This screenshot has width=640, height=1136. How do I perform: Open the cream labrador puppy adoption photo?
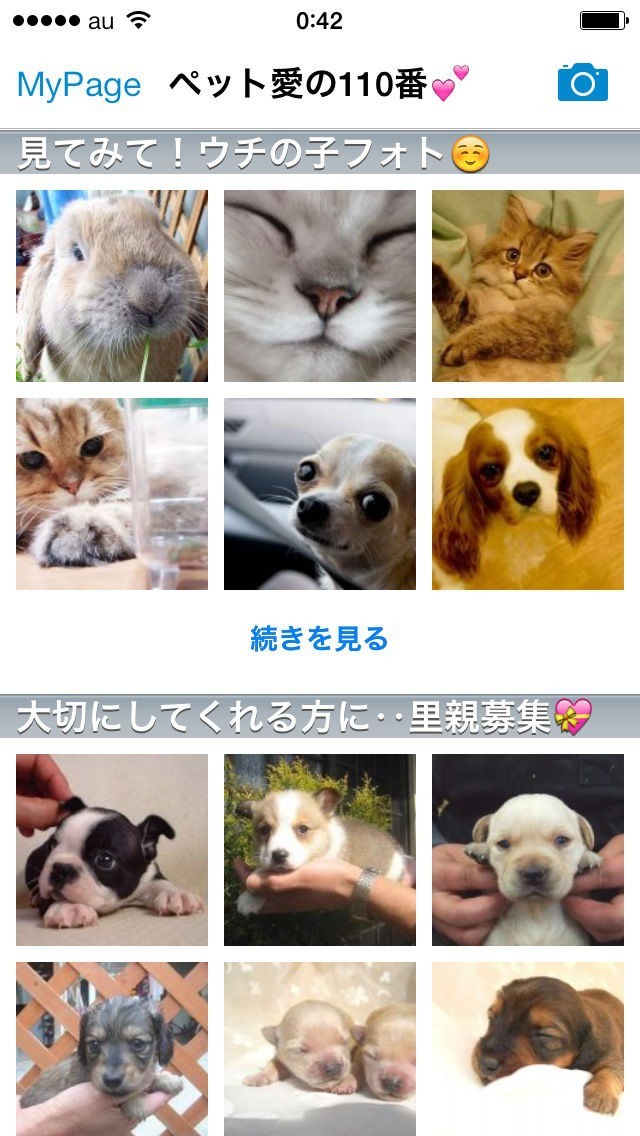pos(527,850)
